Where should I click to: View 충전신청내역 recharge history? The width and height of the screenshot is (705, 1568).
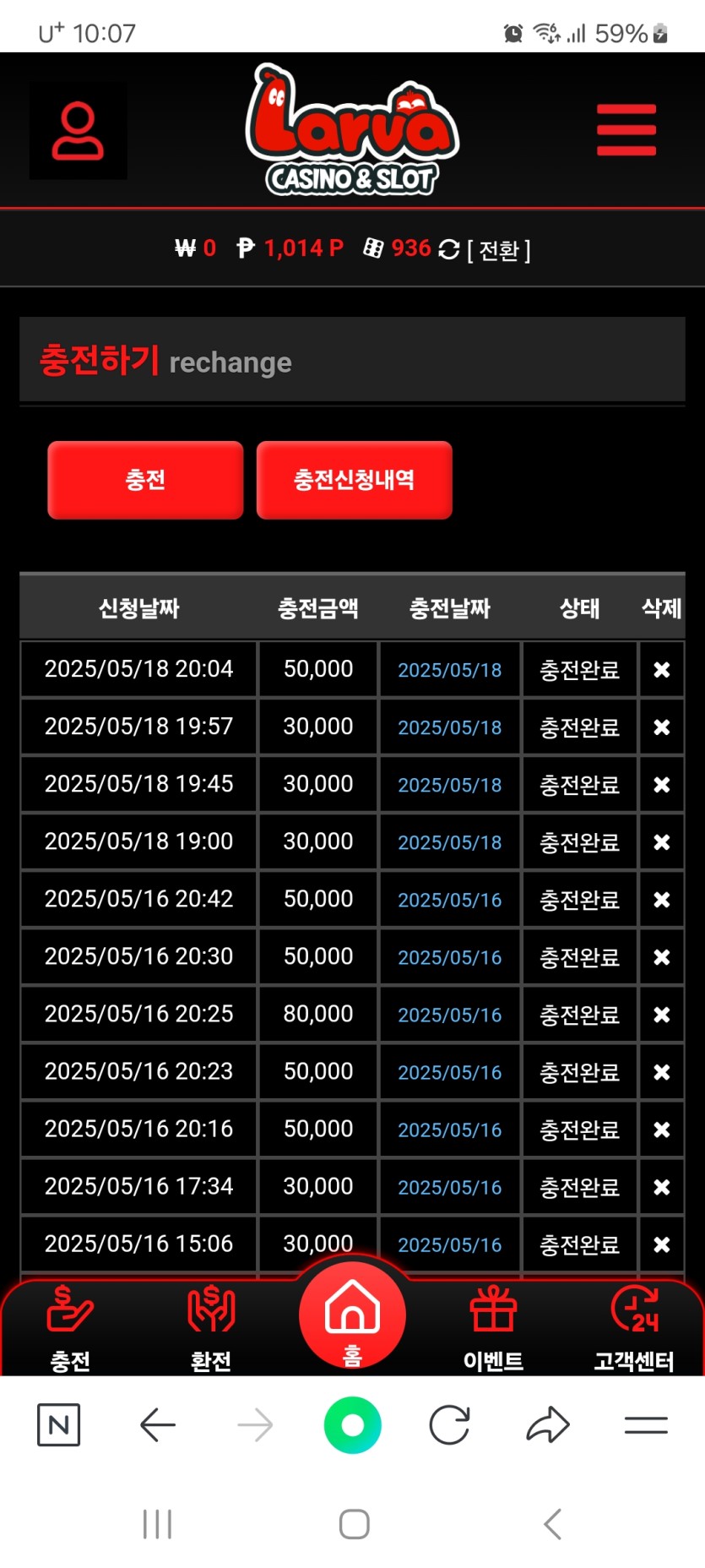(354, 480)
